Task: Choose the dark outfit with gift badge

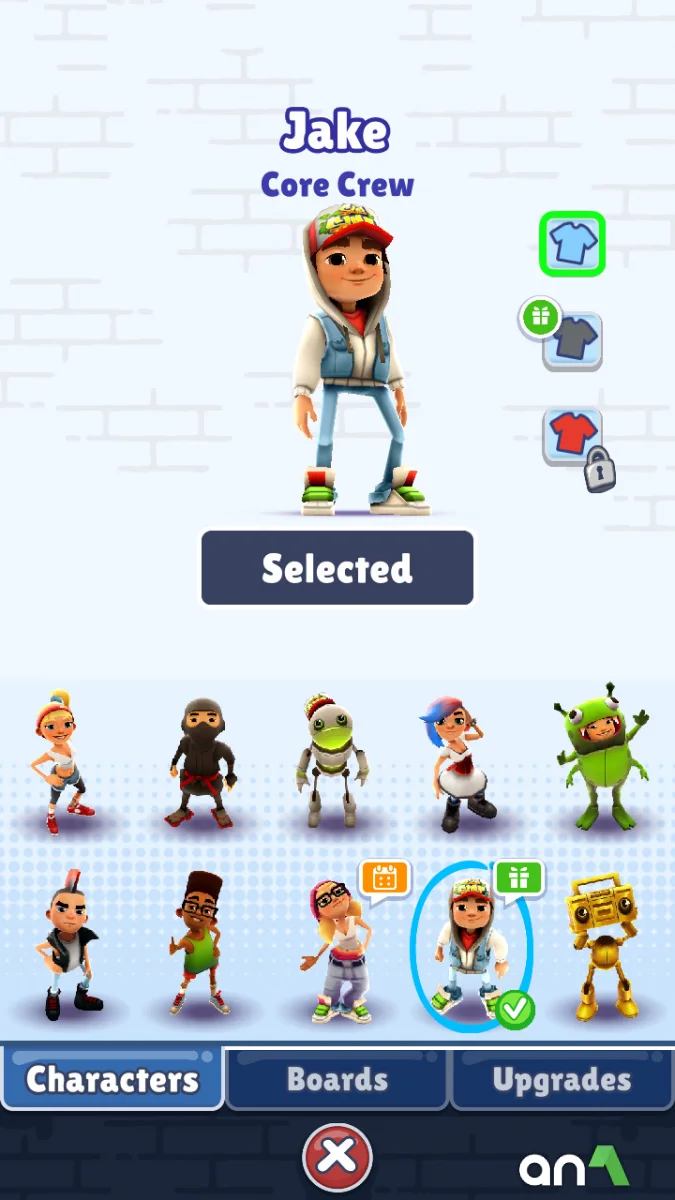Action: 571,340
